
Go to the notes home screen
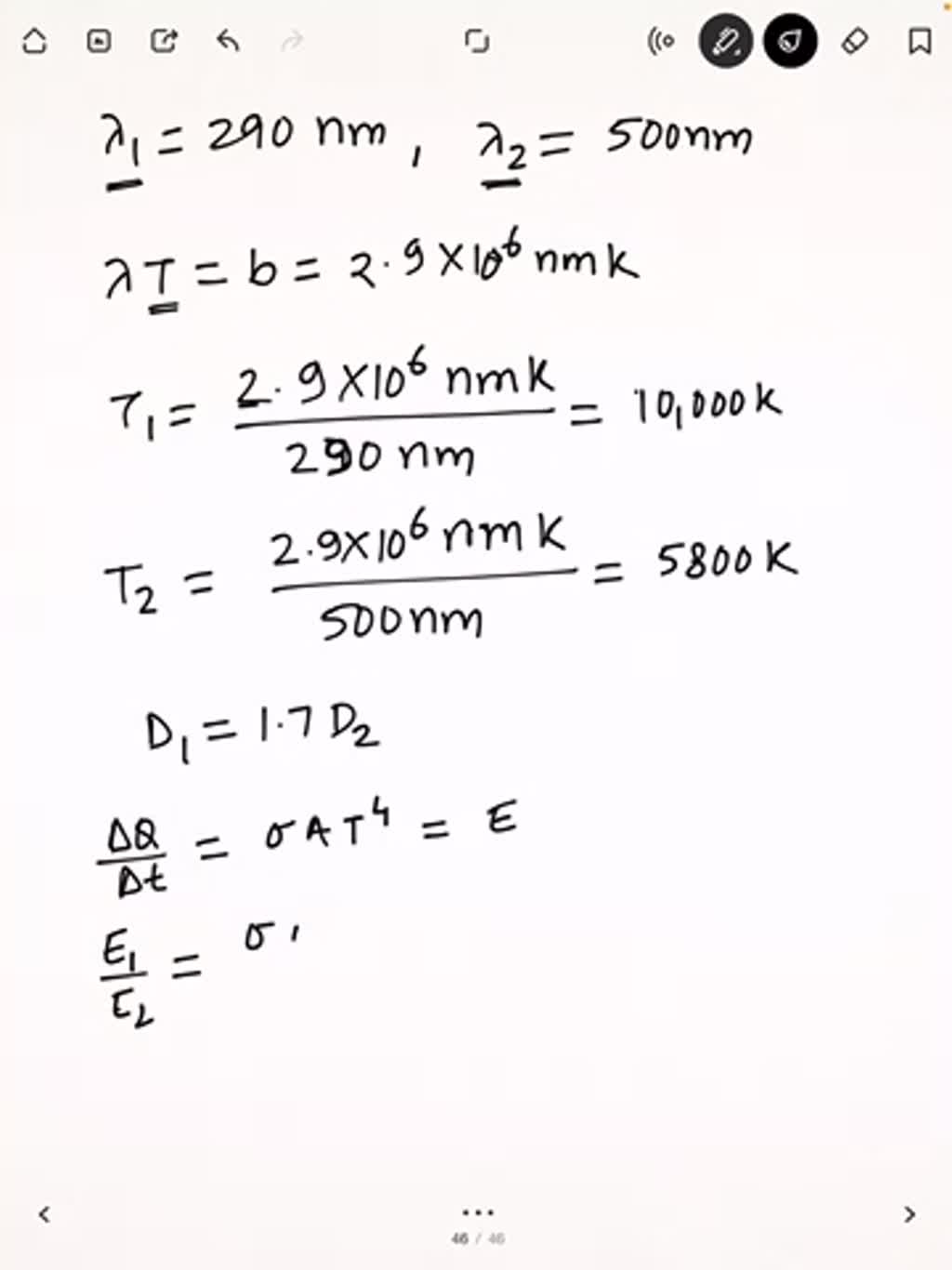tap(34, 41)
